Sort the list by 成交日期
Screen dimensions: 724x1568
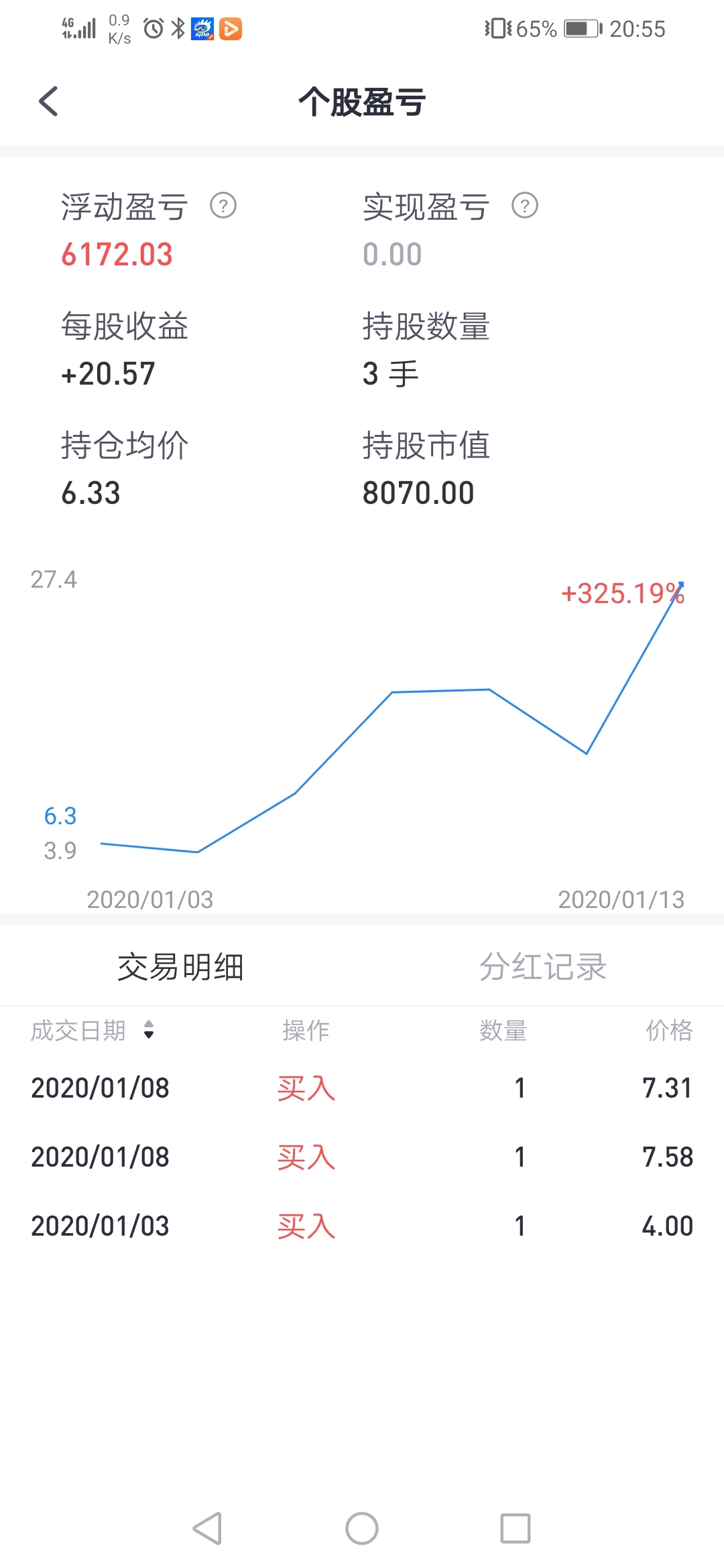pyautogui.click(x=93, y=1030)
